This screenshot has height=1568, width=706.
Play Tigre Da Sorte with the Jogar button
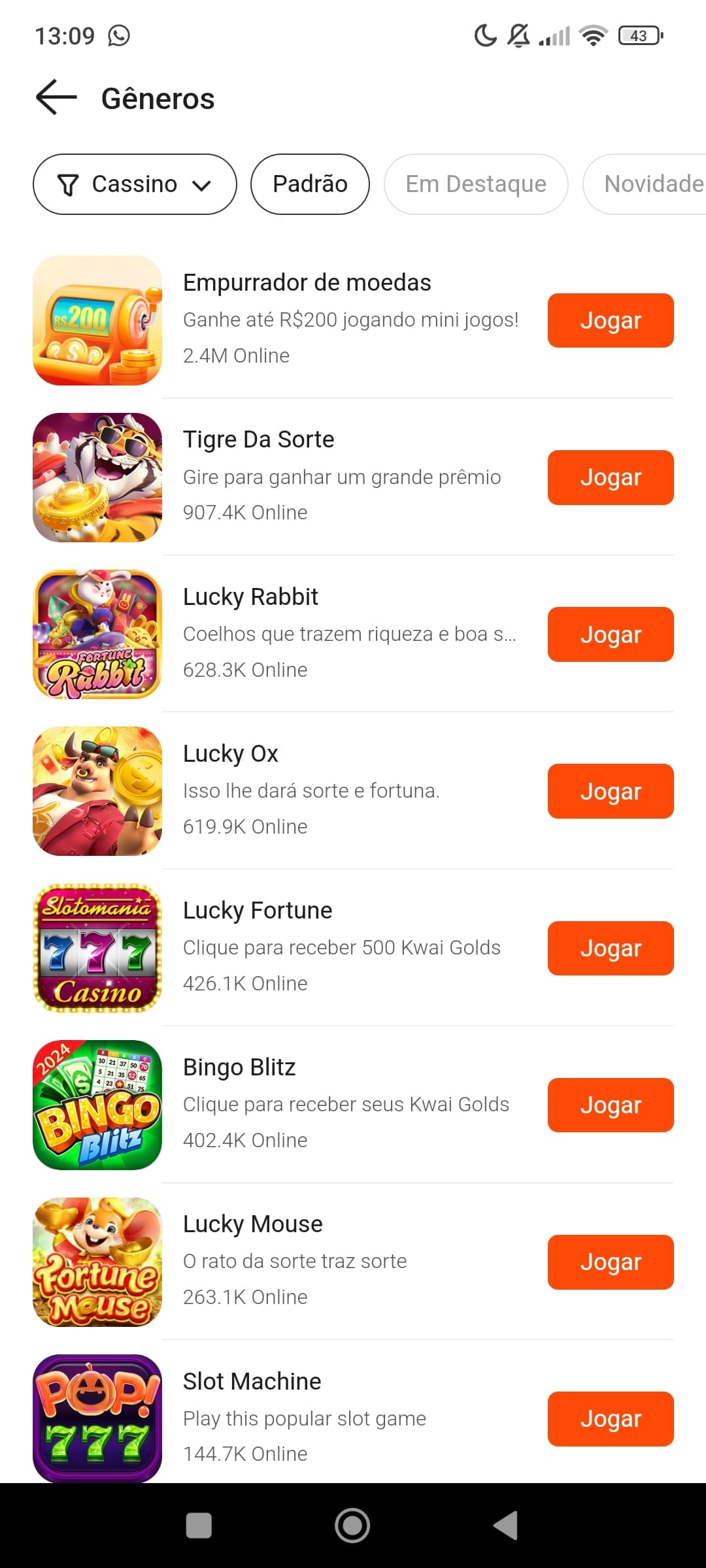[x=610, y=477]
